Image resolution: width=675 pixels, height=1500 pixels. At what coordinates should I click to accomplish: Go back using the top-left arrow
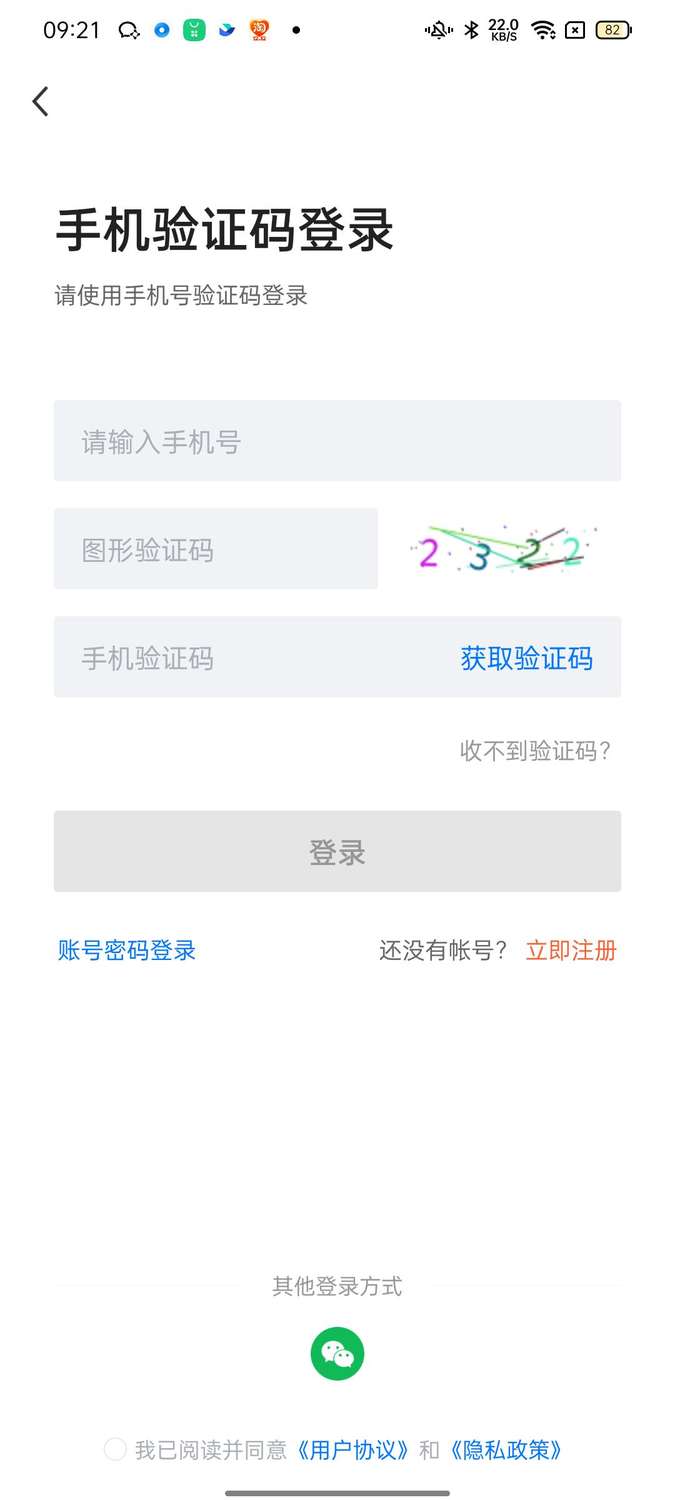click(x=40, y=101)
